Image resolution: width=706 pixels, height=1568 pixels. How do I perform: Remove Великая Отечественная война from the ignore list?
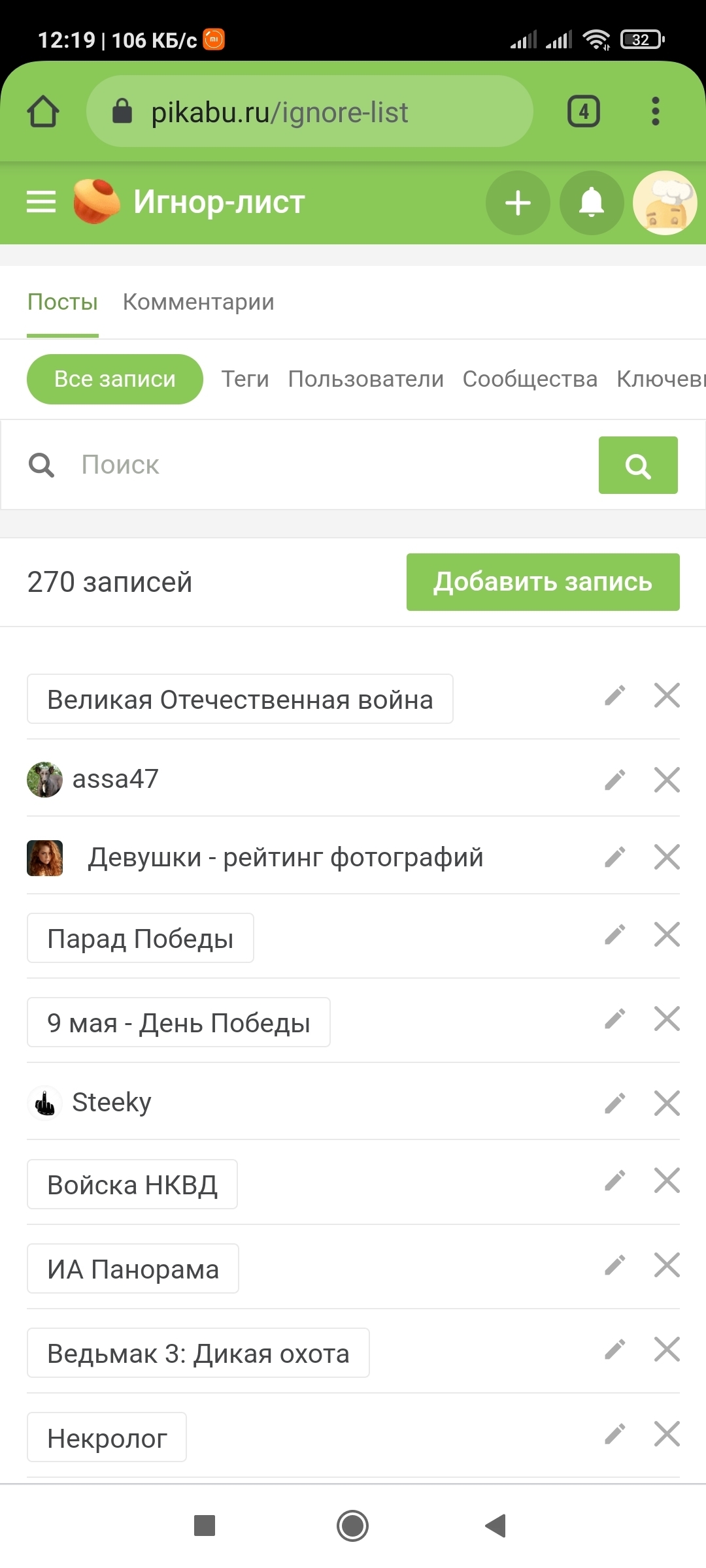pyautogui.click(x=667, y=696)
